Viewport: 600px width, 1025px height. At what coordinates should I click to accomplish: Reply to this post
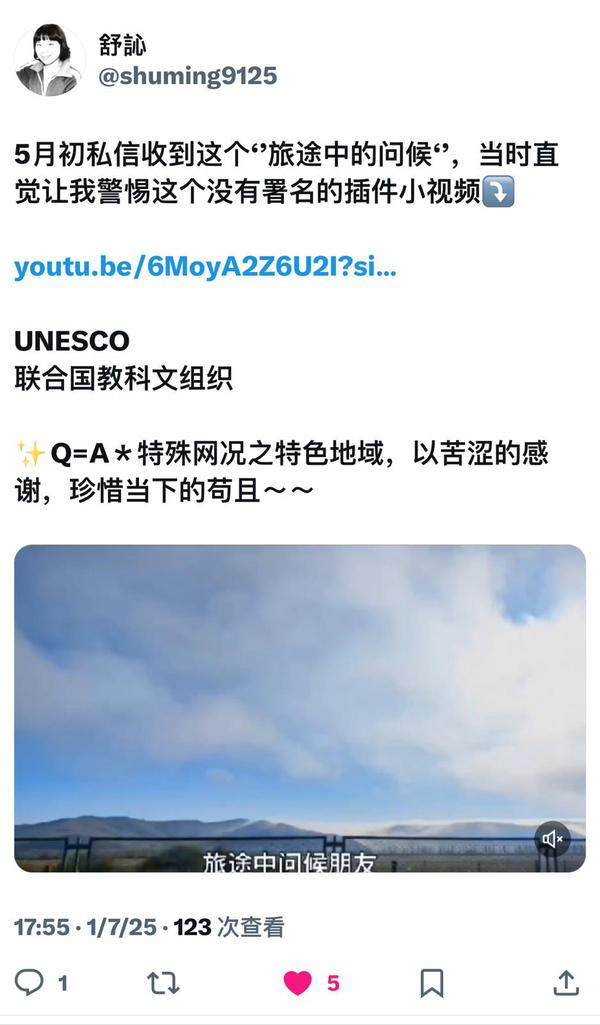(x=30, y=982)
